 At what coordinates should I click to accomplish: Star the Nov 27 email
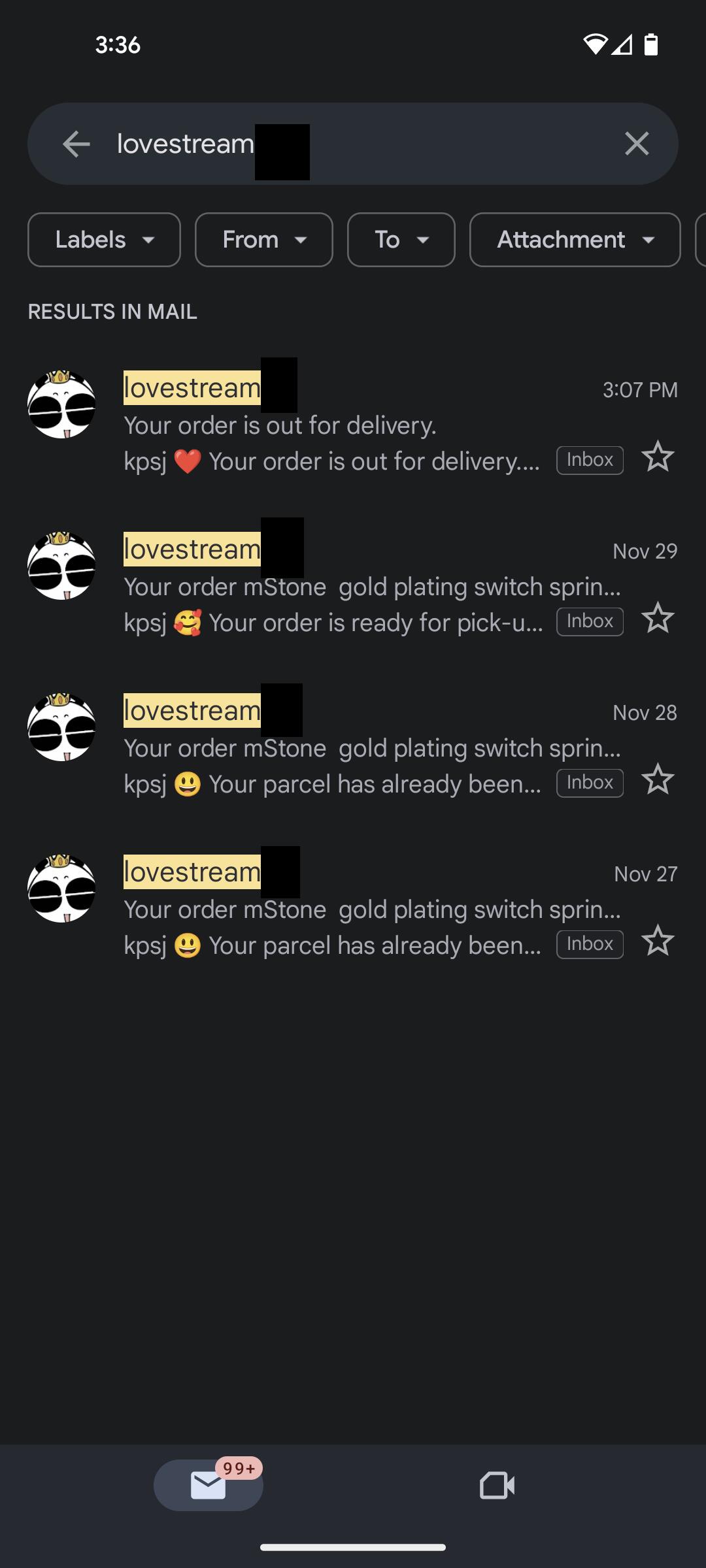658,941
